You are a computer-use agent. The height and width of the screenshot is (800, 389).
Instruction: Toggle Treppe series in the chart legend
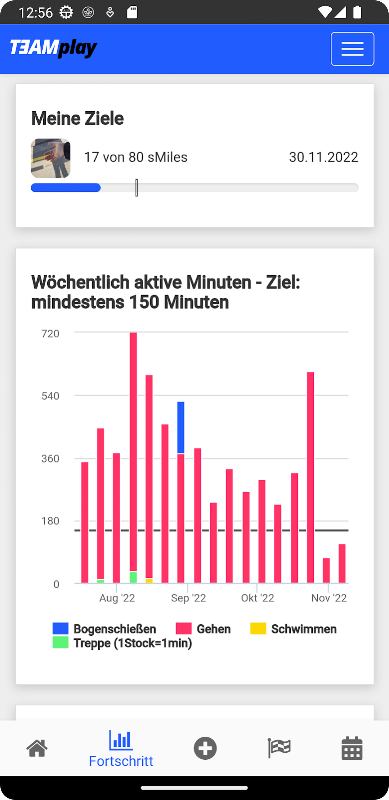(123, 643)
